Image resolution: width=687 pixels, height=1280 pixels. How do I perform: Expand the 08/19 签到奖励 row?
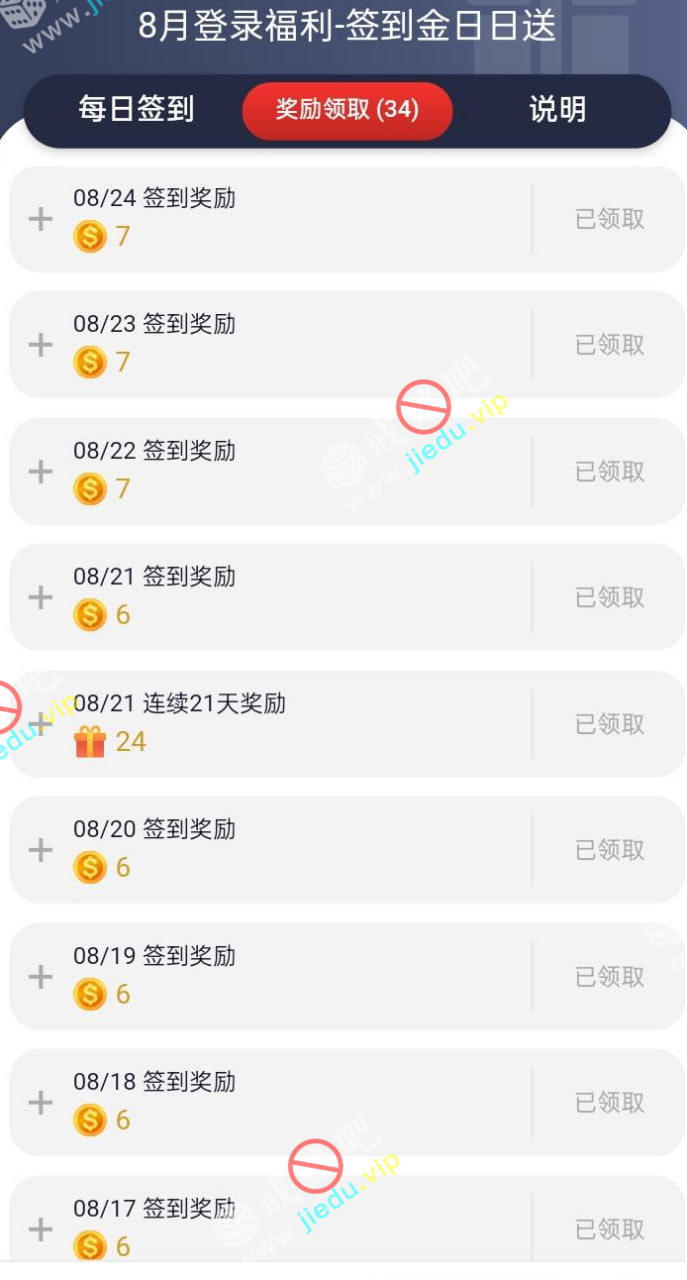pyautogui.click(x=40, y=976)
